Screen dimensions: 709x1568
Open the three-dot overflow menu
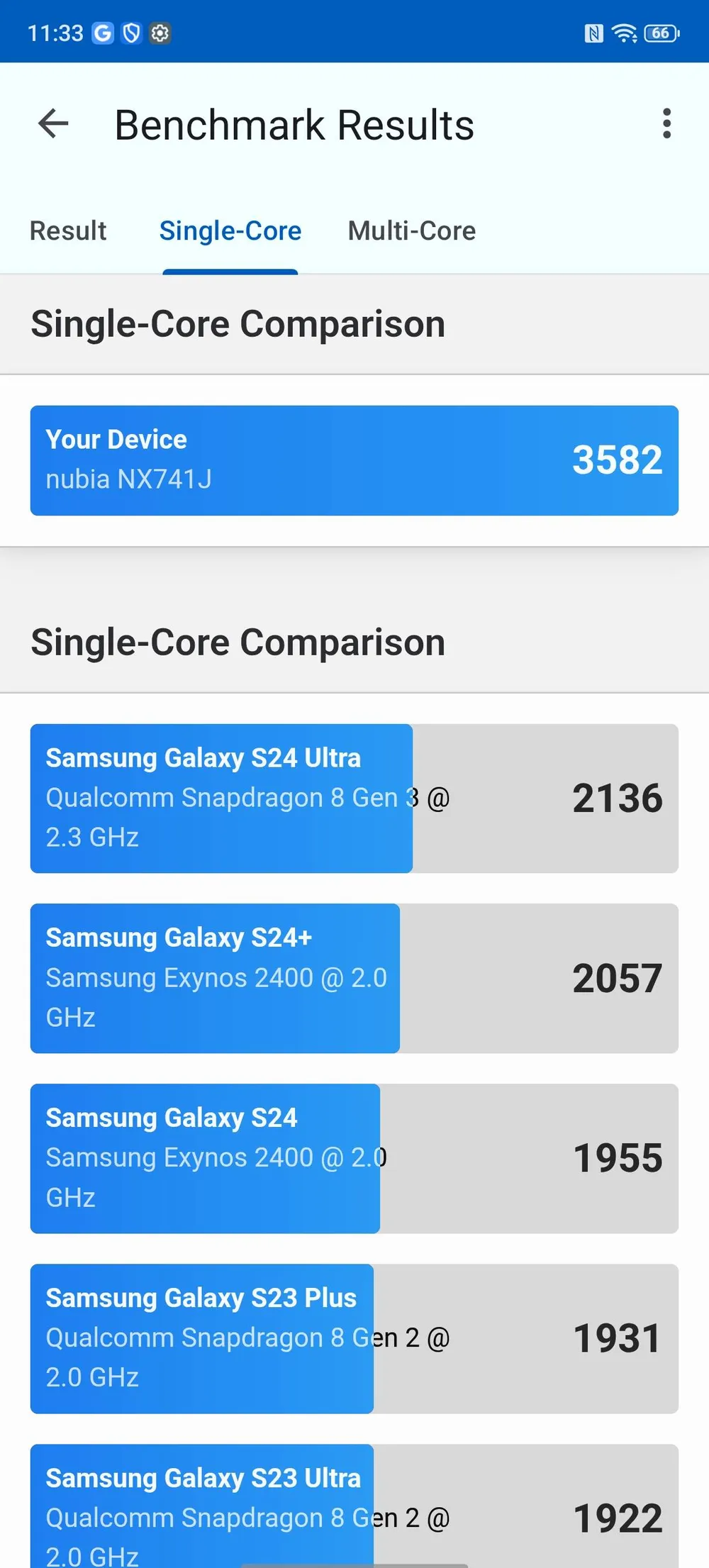point(666,124)
